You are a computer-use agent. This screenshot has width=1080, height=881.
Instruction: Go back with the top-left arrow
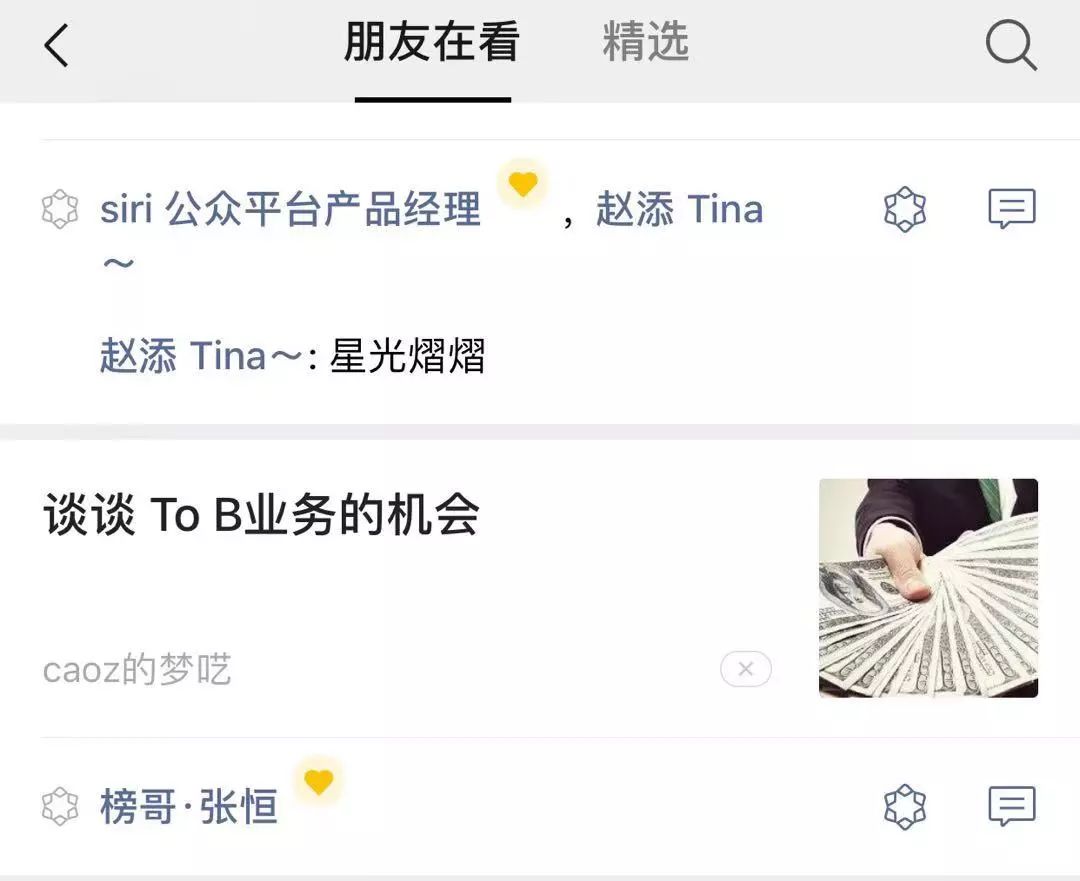coord(57,46)
